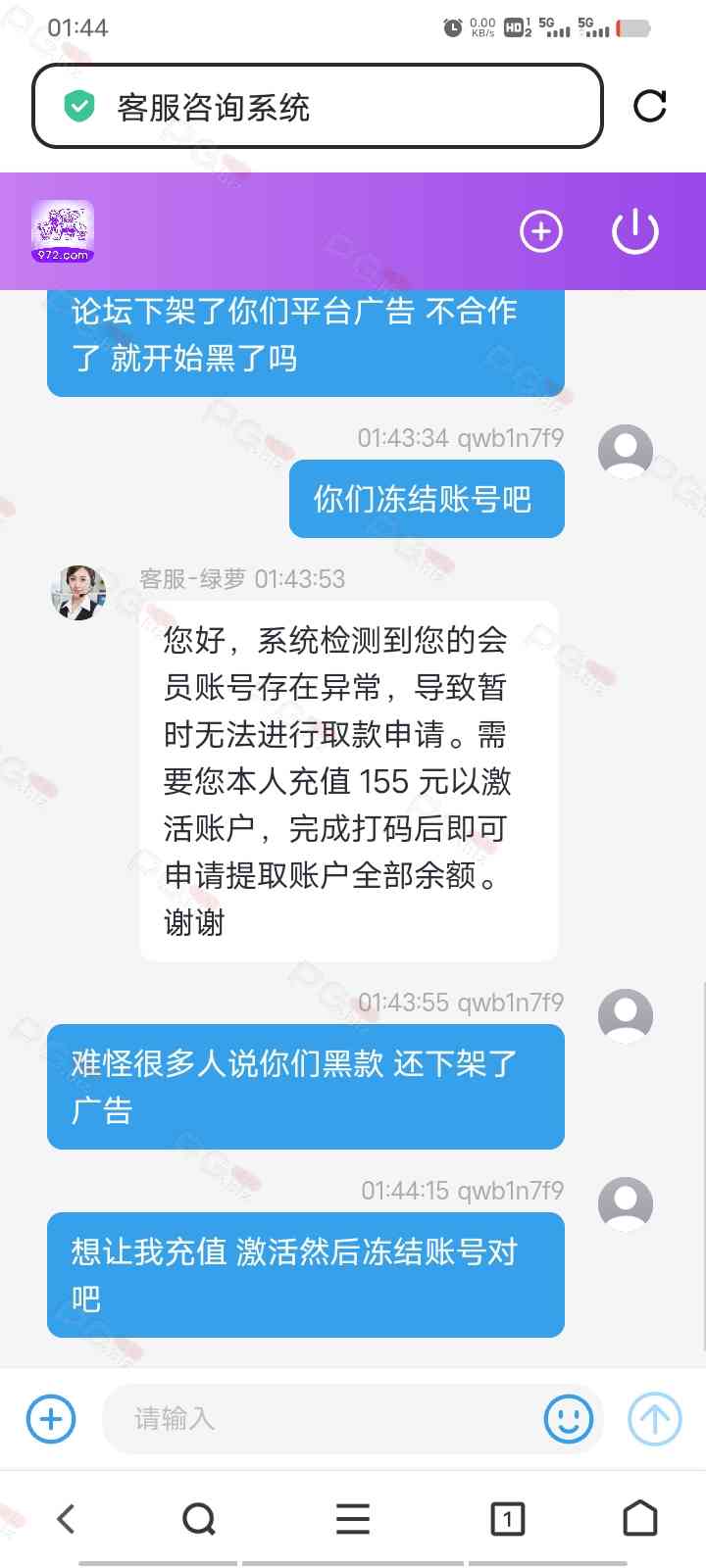Open browser search from bottom bar

(x=199, y=1519)
